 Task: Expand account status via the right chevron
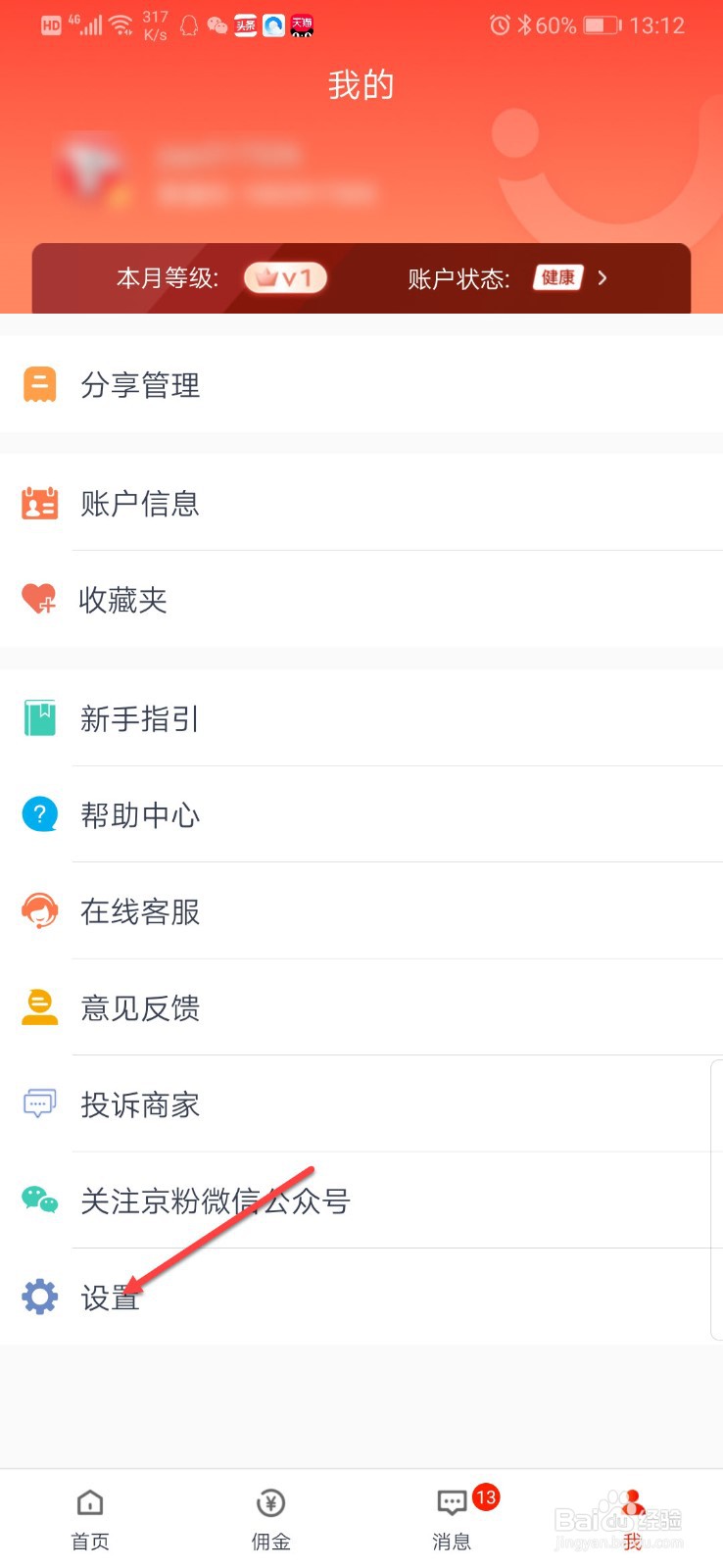coord(602,278)
